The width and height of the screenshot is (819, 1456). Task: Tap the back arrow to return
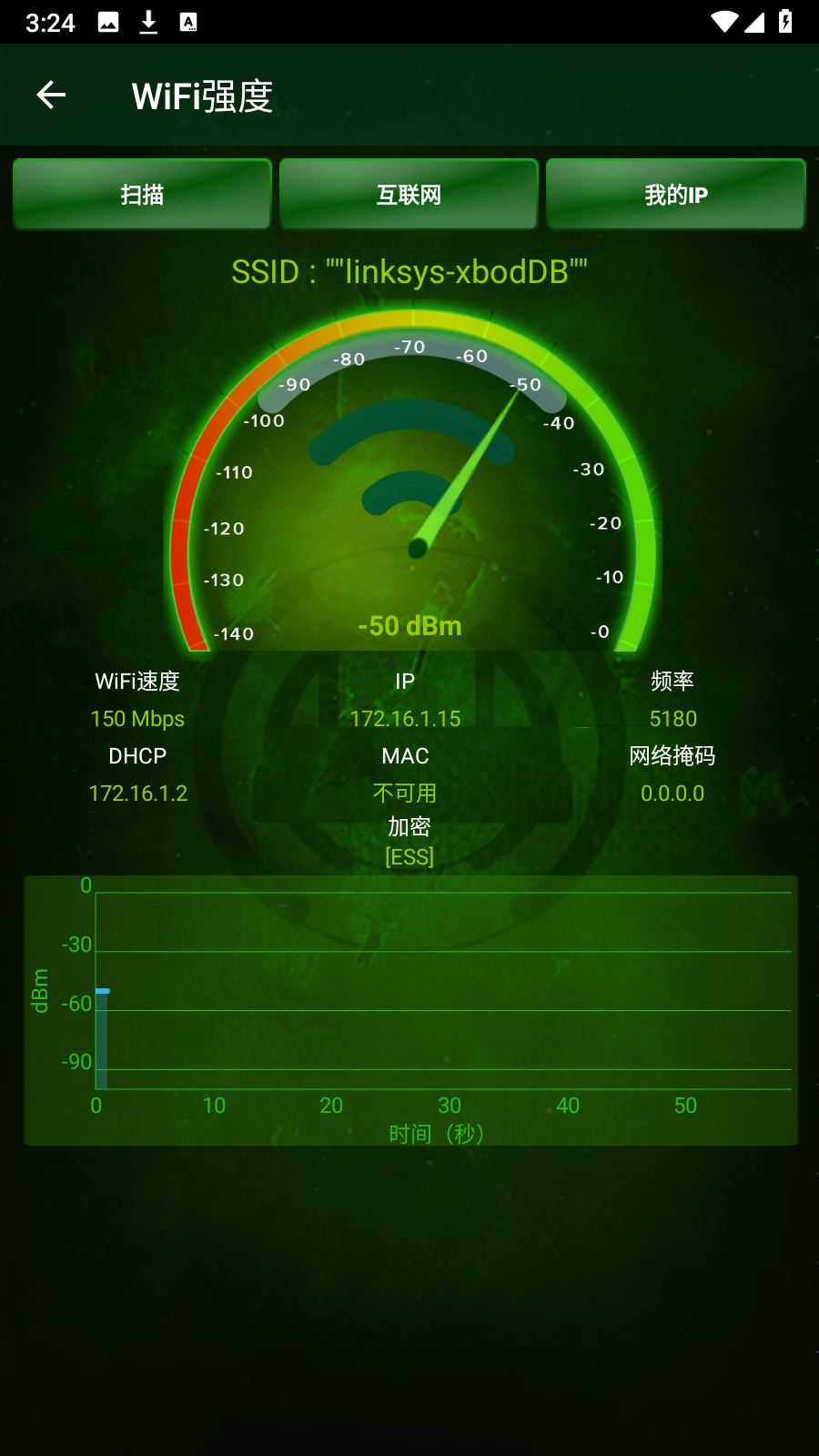tap(50, 94)
